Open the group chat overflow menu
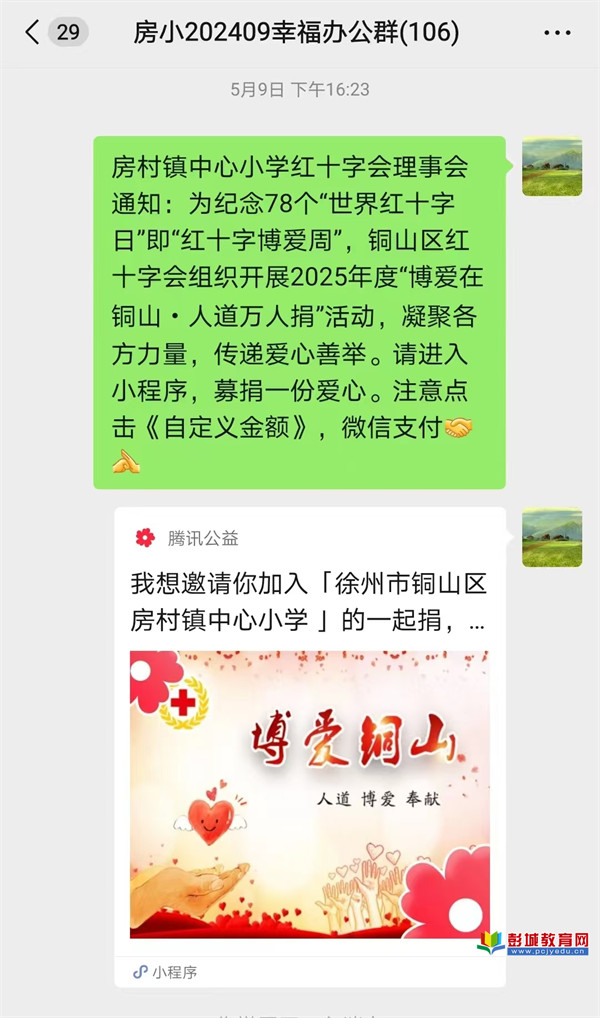Viewport: 600px width, 1018px height. [557, 33]
